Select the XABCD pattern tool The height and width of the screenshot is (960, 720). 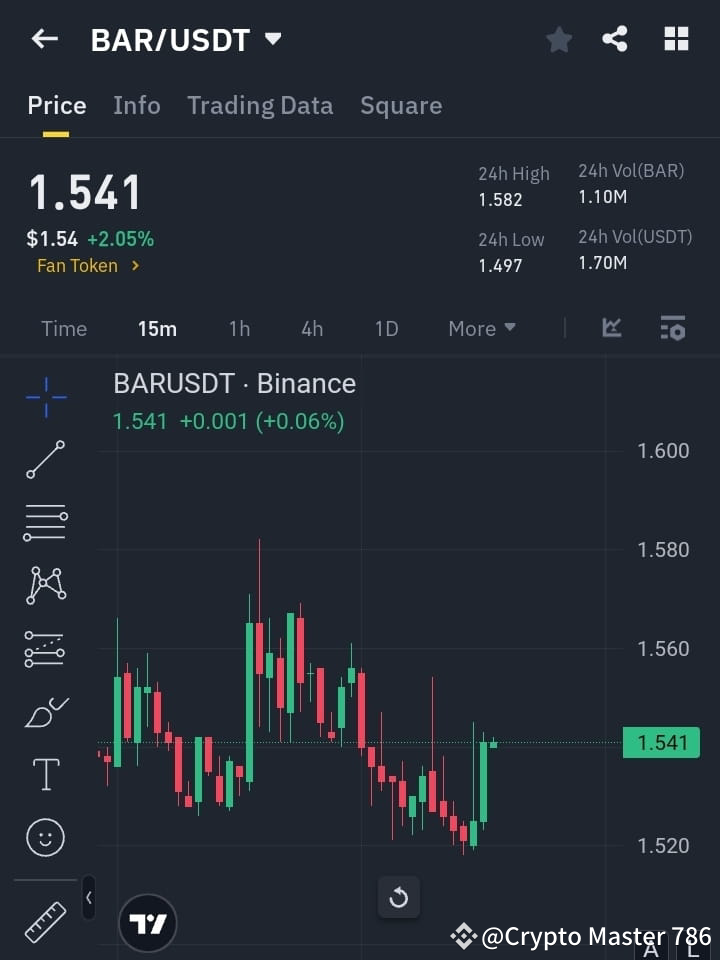(x=45, y=586)
